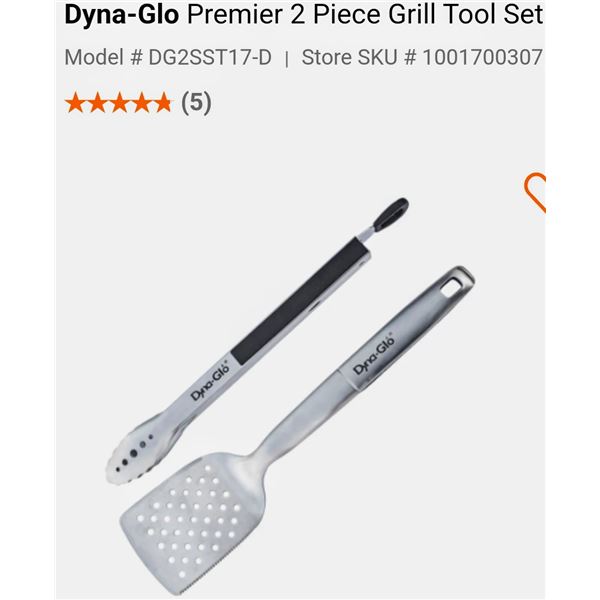Save this grill tool set to favorites
Image resolution: width=600 pixels, height=600 pixels.
[x=537, y=190]
